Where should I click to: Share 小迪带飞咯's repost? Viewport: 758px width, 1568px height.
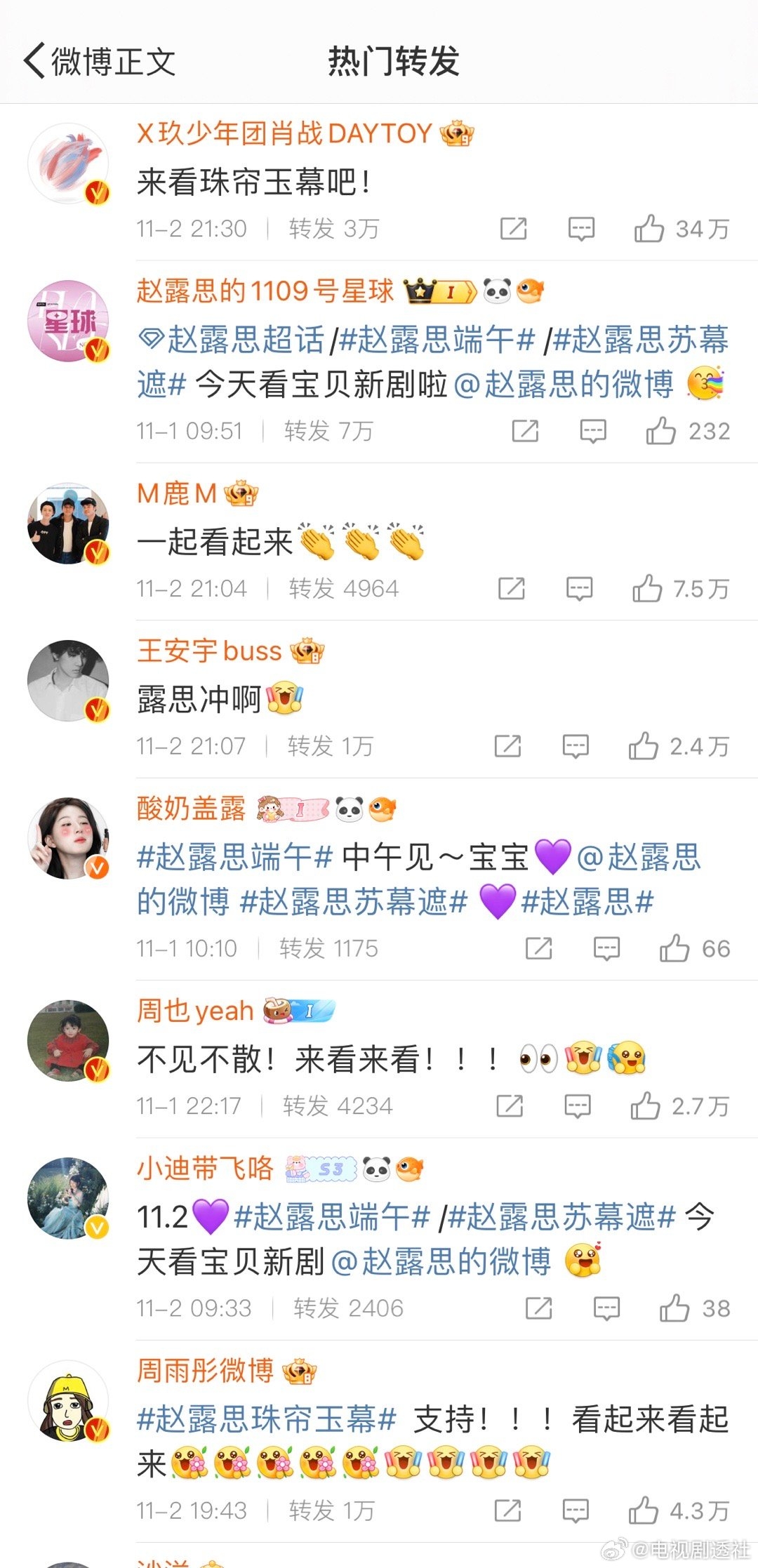point(538,1308)
